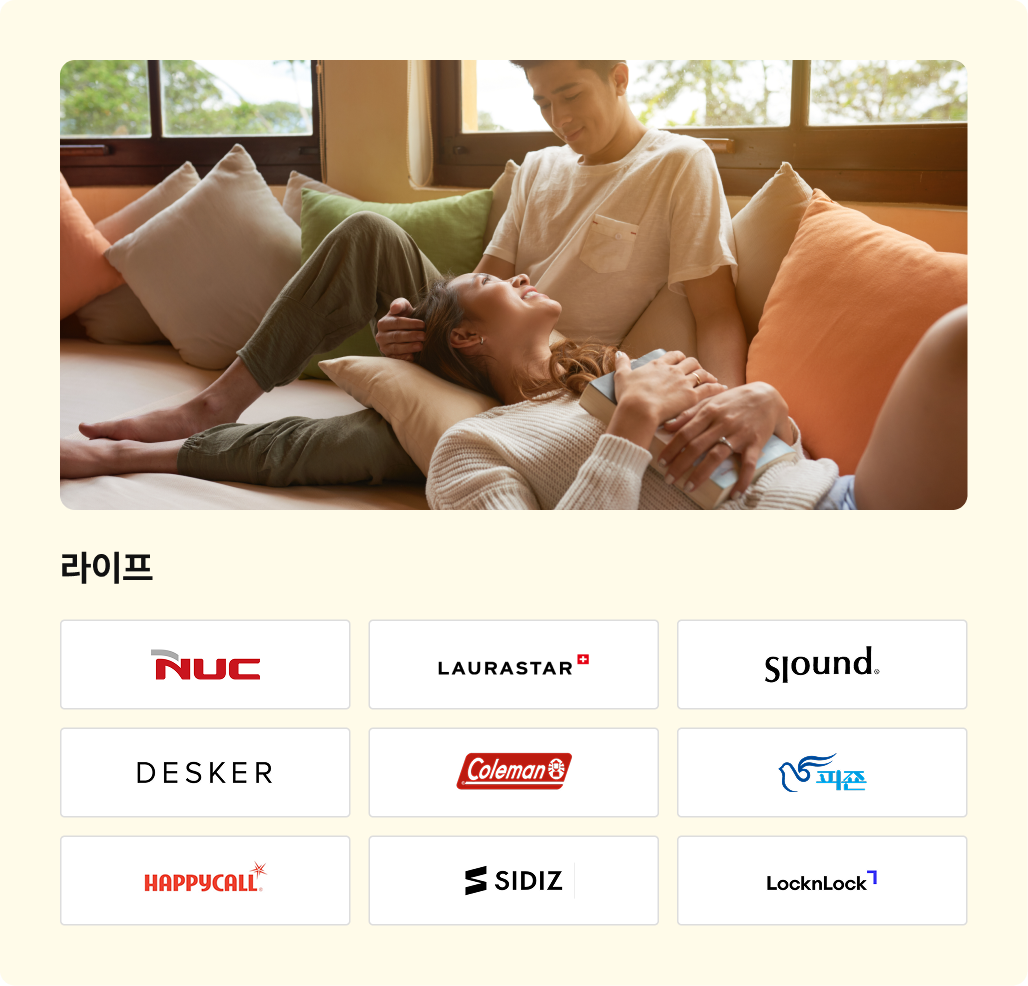Open the 라이프 couple banner image

513,285
